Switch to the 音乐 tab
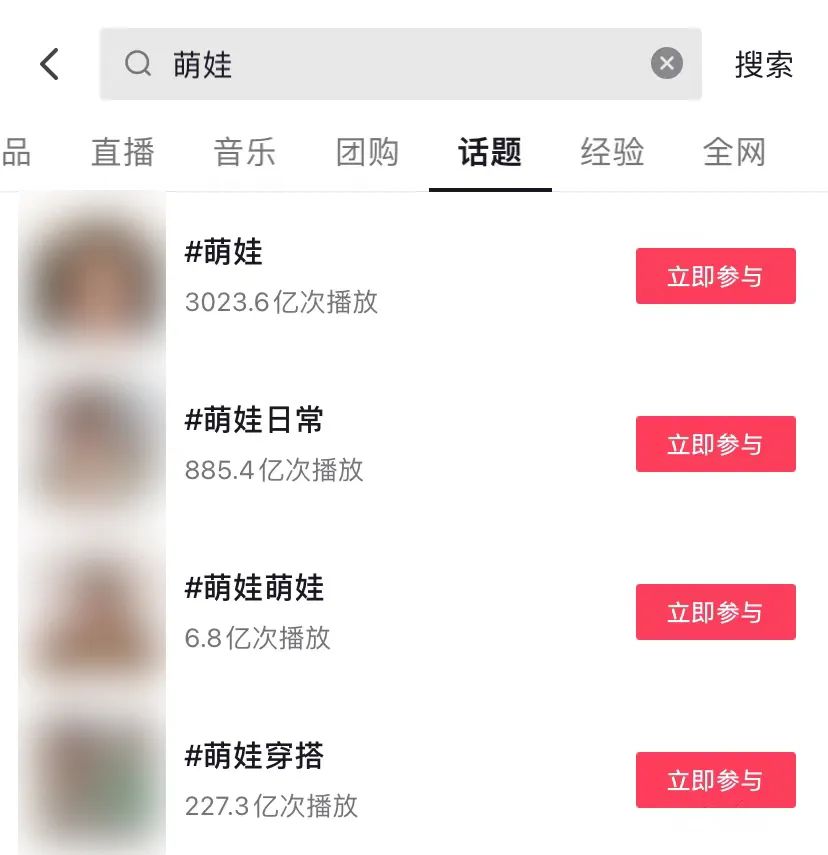Viewport: 828px width, 855px height. click(245, 153)
